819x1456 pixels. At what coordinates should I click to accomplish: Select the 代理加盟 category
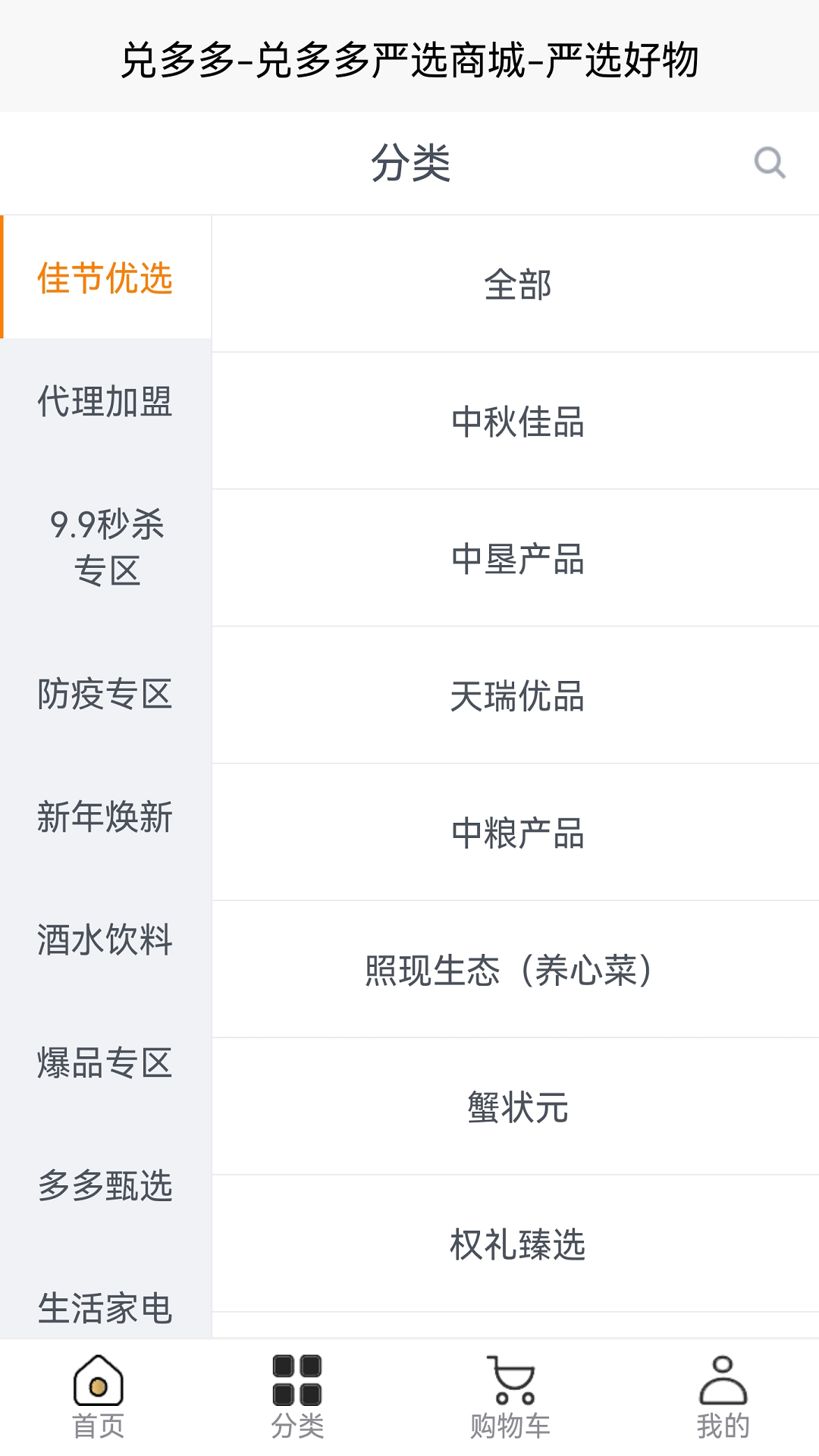pos(105,401)
